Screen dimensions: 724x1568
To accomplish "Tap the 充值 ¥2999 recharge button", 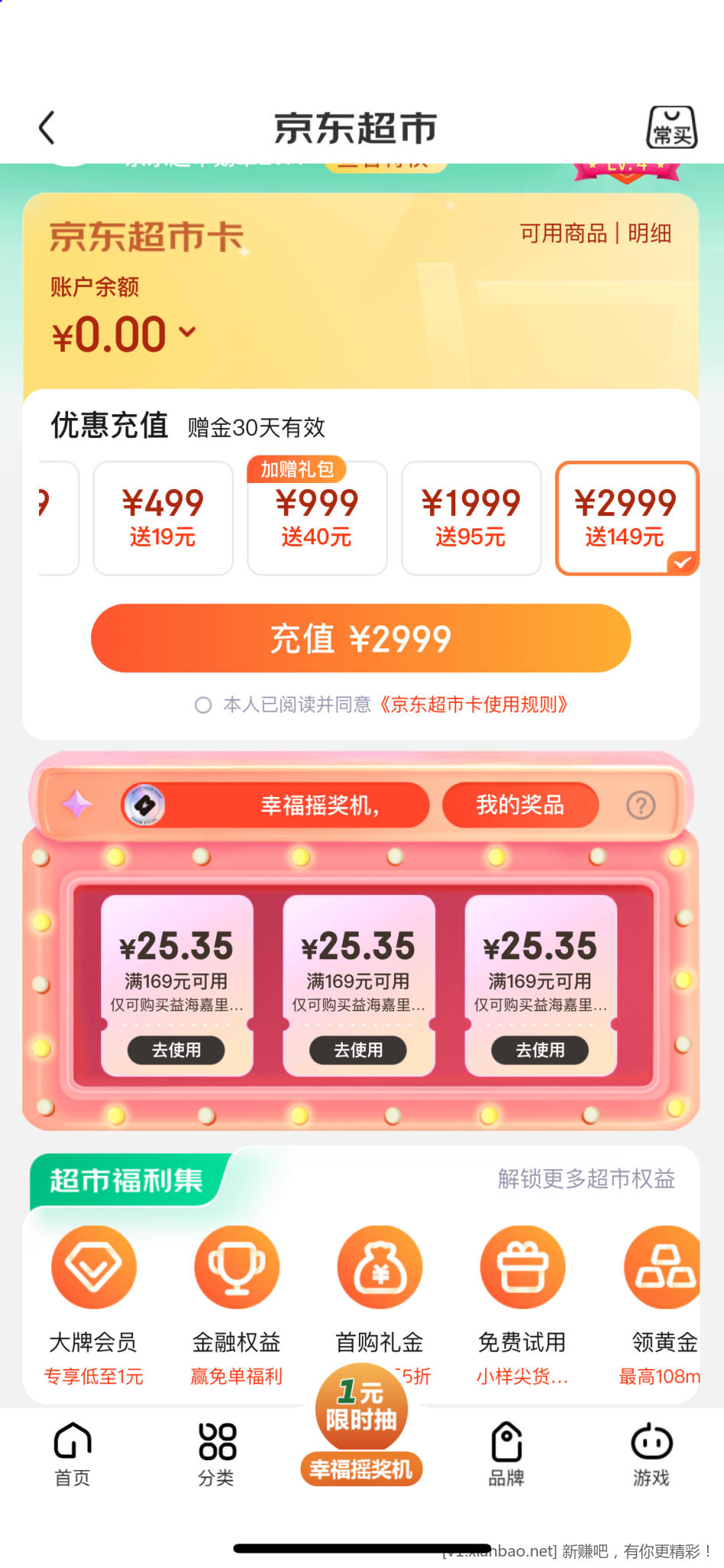I will 360,639.
